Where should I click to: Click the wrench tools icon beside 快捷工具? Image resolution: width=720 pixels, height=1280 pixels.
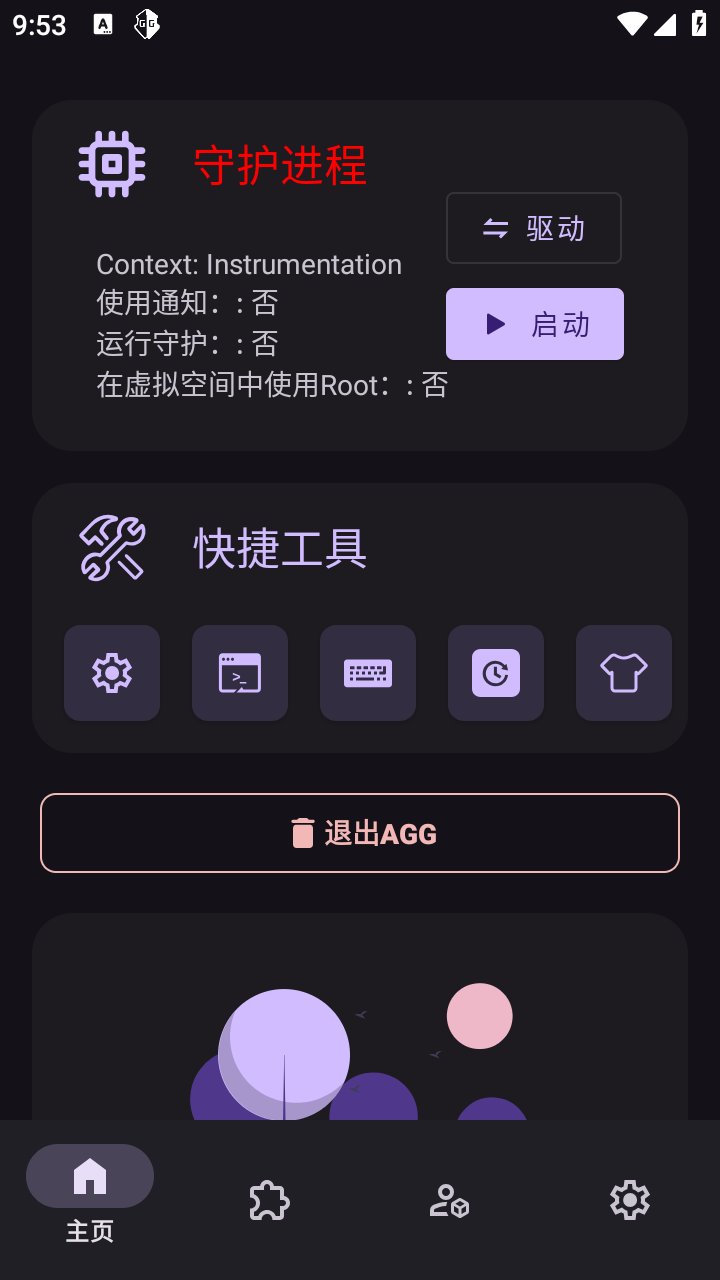pyautogui.click(x=112, y=548)
